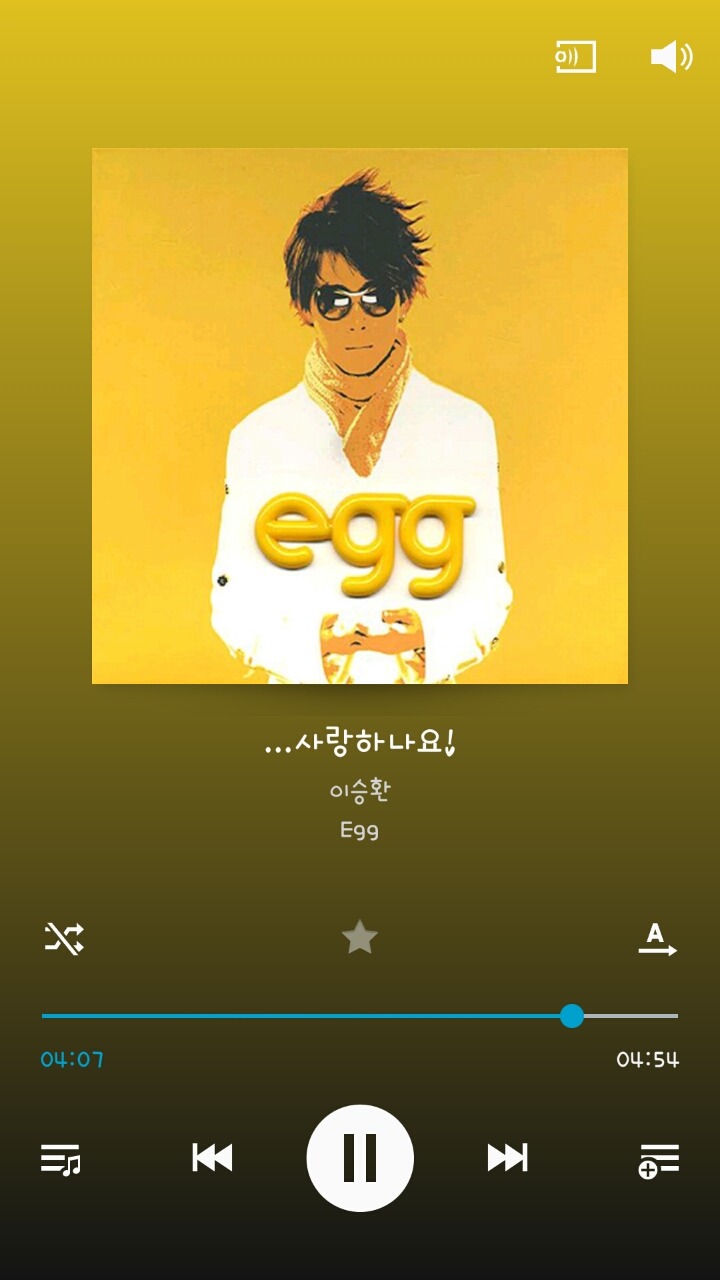This screenshot has height=1280, width=720.
Task: Tap the playback progress bar to seek
Action: (x=360, y=1016)
